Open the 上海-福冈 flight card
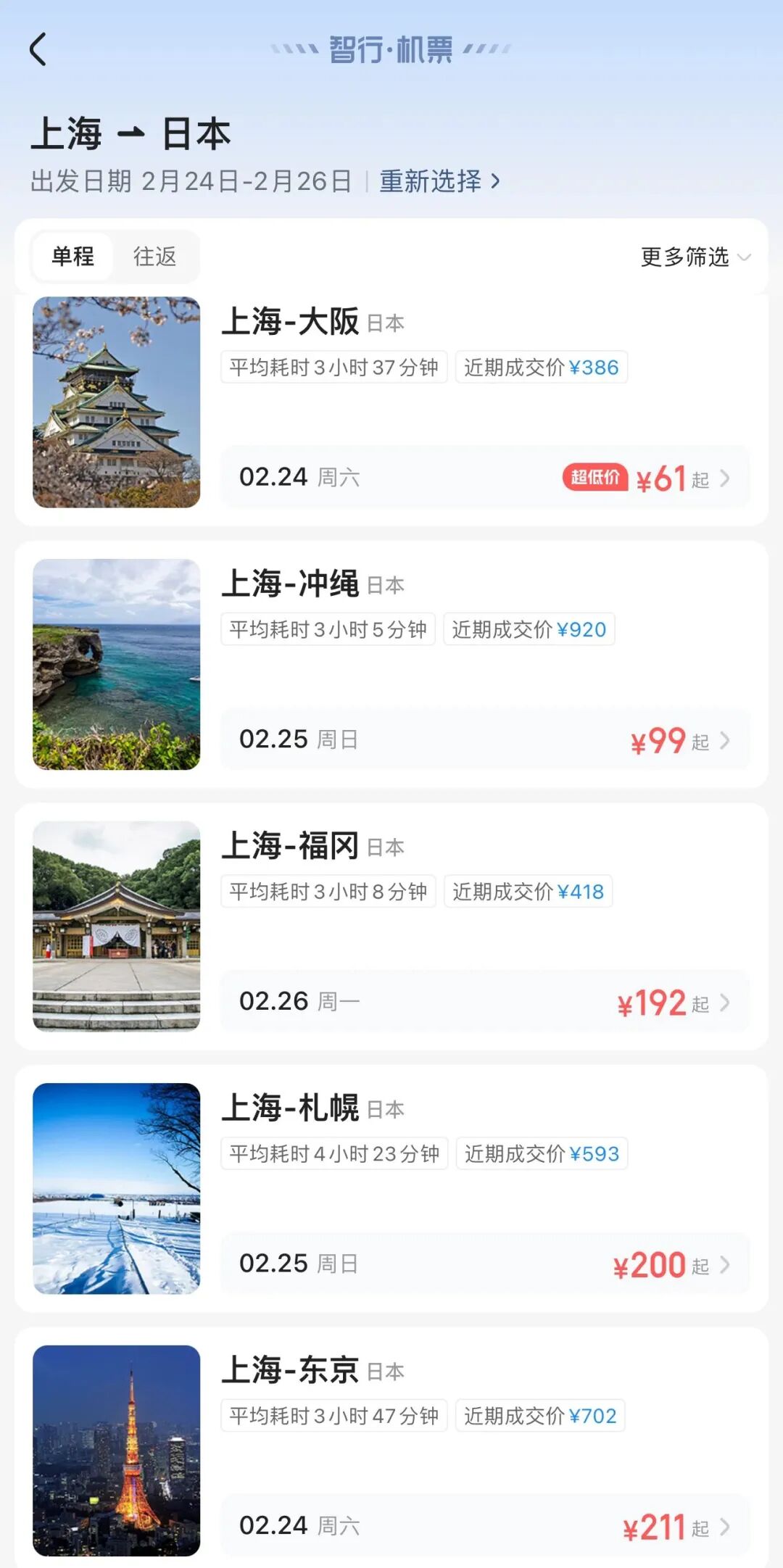Viewport: 783px width, 1568px height. click(290, 846)
